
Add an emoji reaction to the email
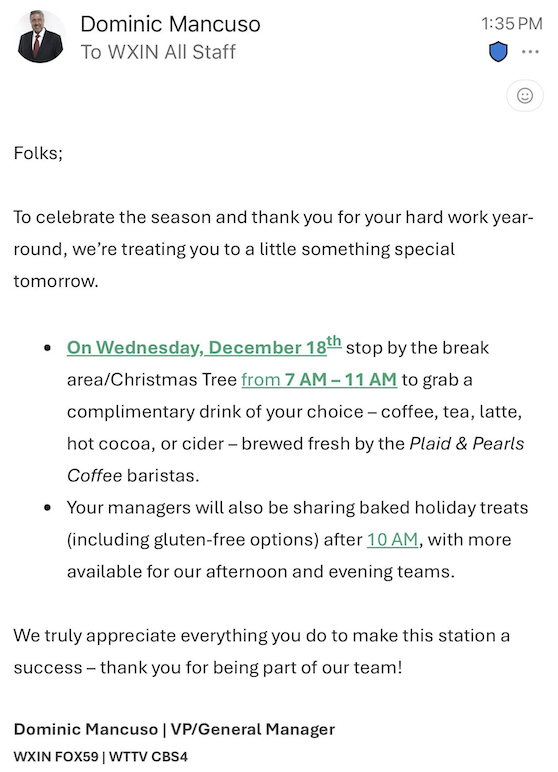(525, 96)
